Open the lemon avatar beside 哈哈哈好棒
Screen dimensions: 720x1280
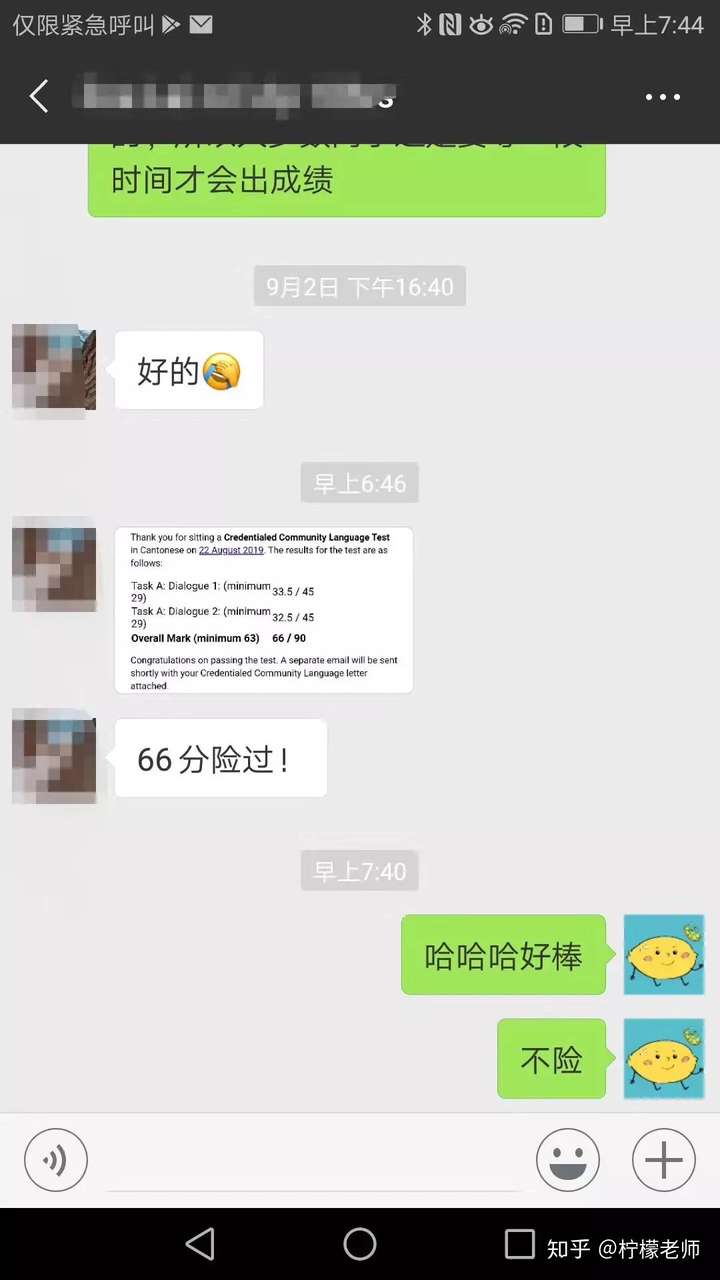pyautogui.click(x=664, y=955)
